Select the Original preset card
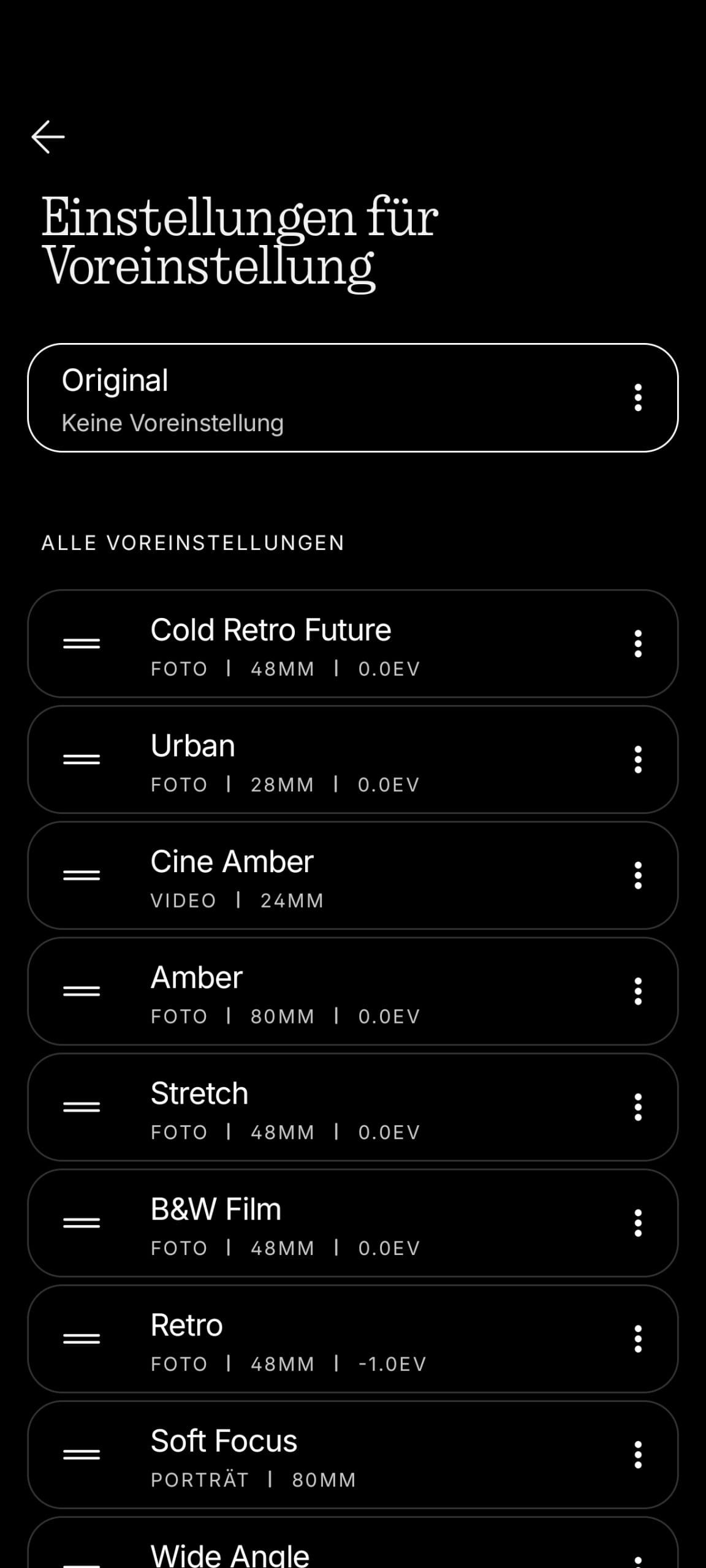 (x=306, y=398)
